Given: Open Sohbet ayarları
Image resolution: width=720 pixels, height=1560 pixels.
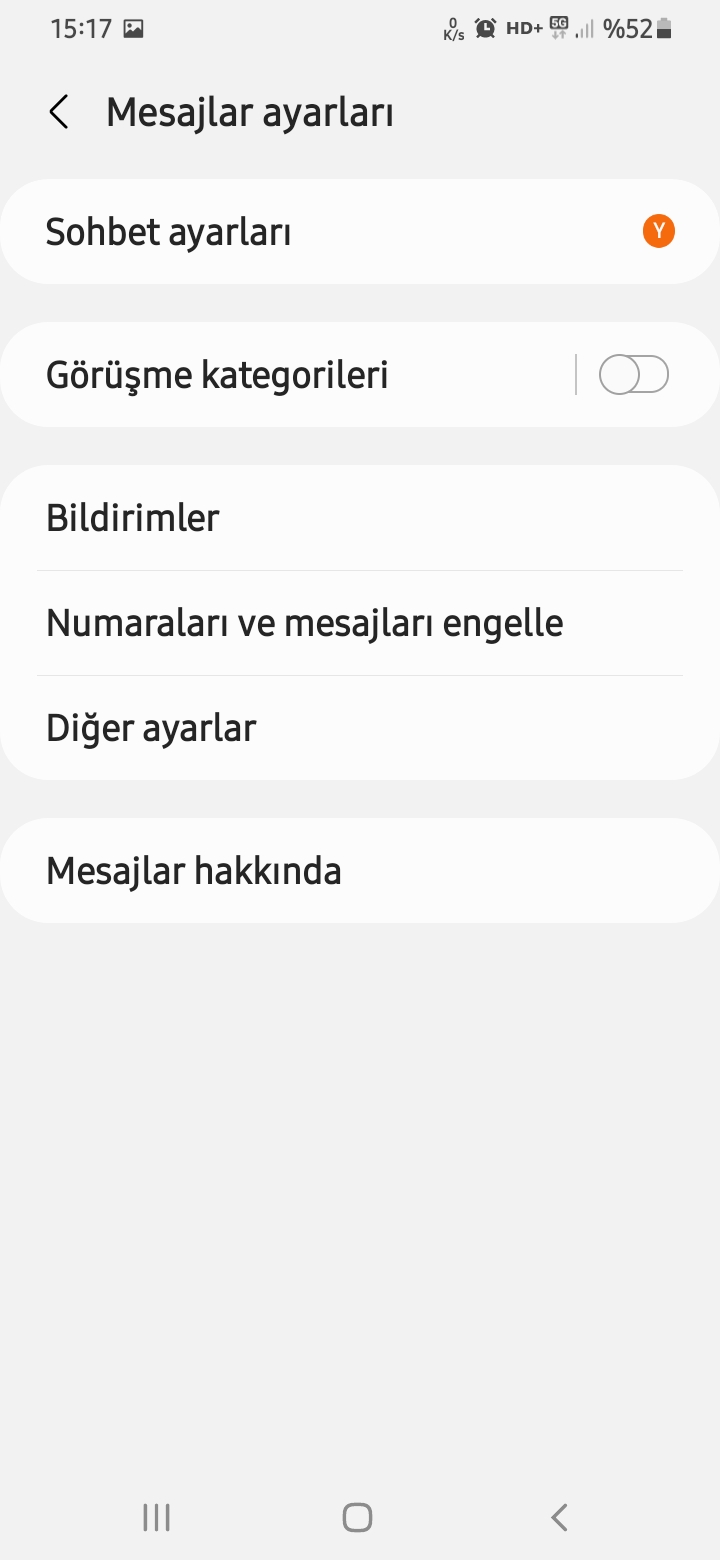Looking at the screenshot, I should 360,232.
